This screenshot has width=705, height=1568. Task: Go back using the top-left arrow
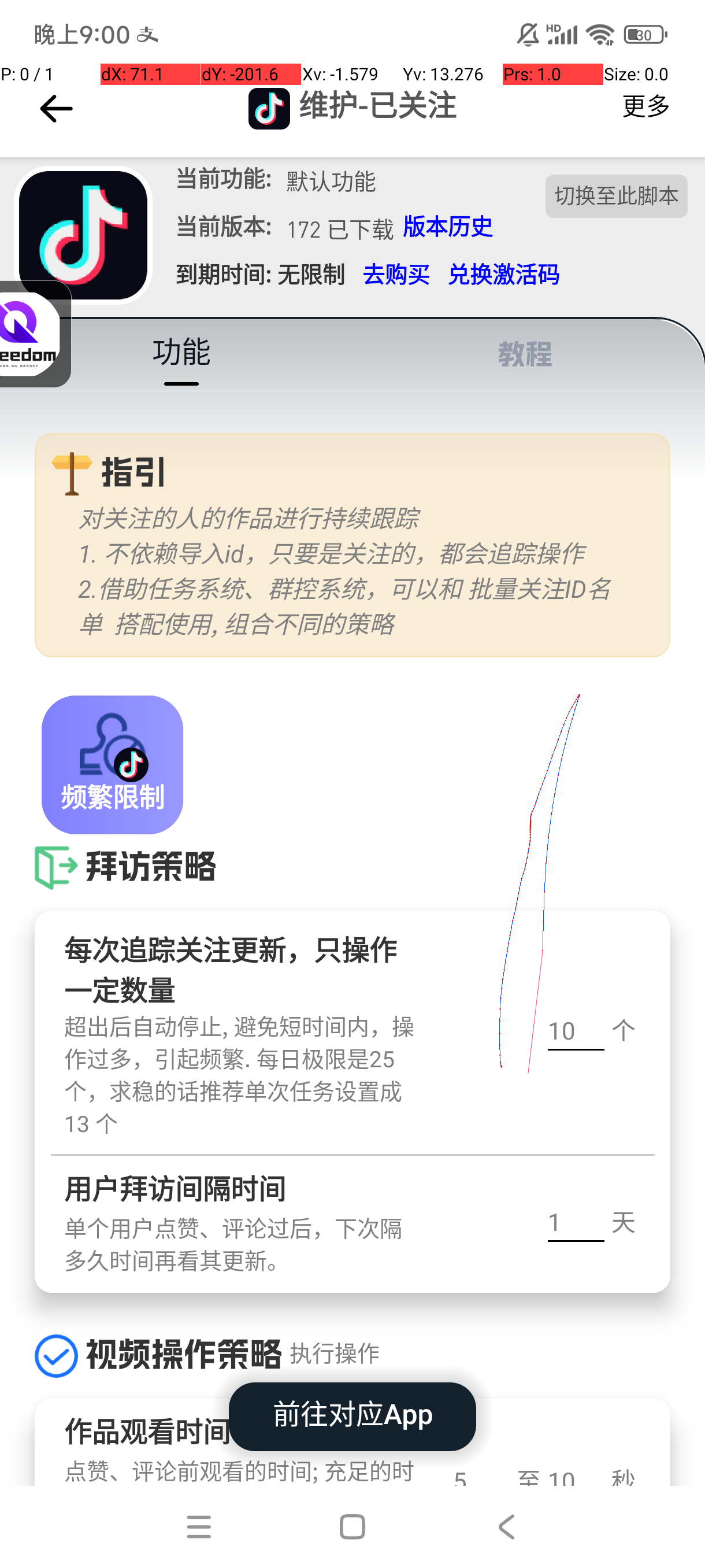[56, 108]
